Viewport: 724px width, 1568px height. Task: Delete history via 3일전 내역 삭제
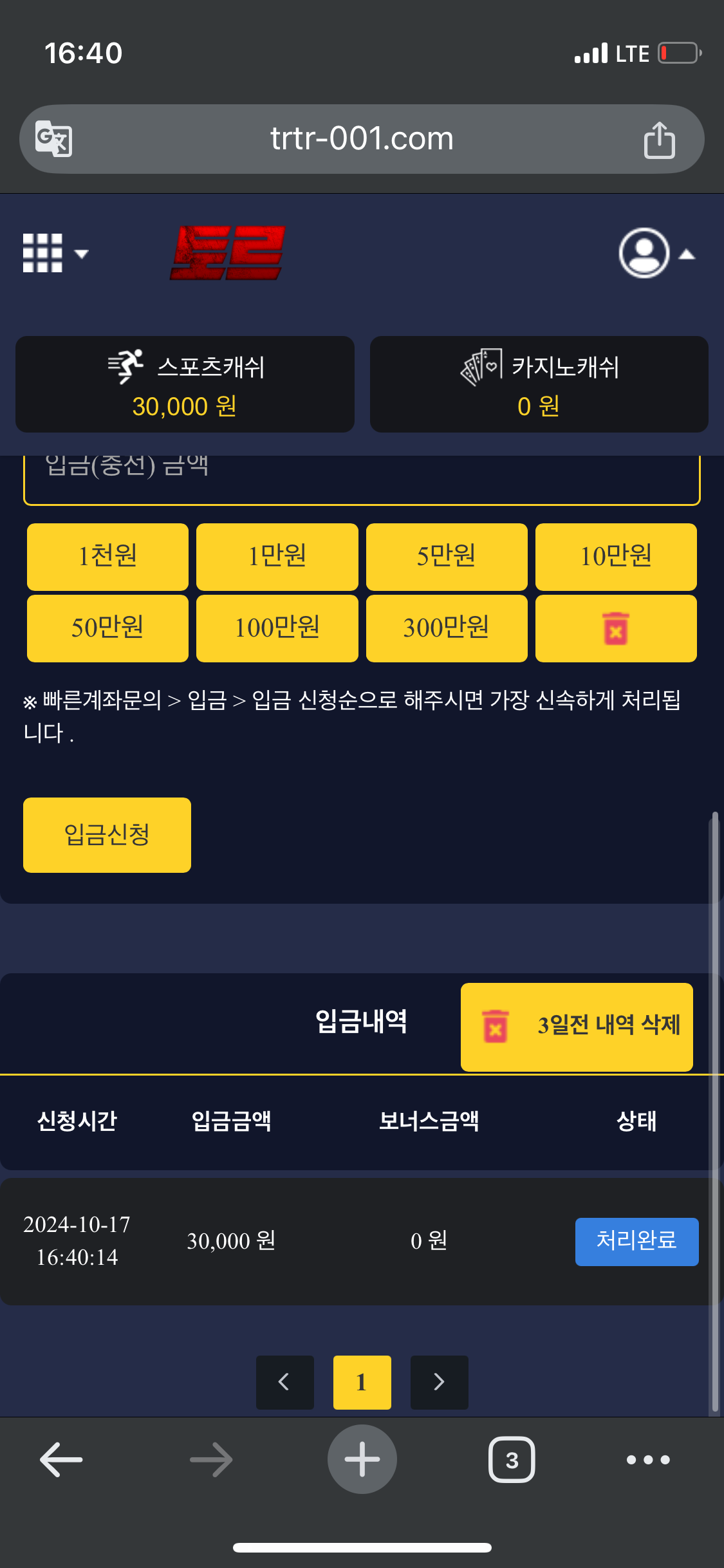click(577, 1027)
